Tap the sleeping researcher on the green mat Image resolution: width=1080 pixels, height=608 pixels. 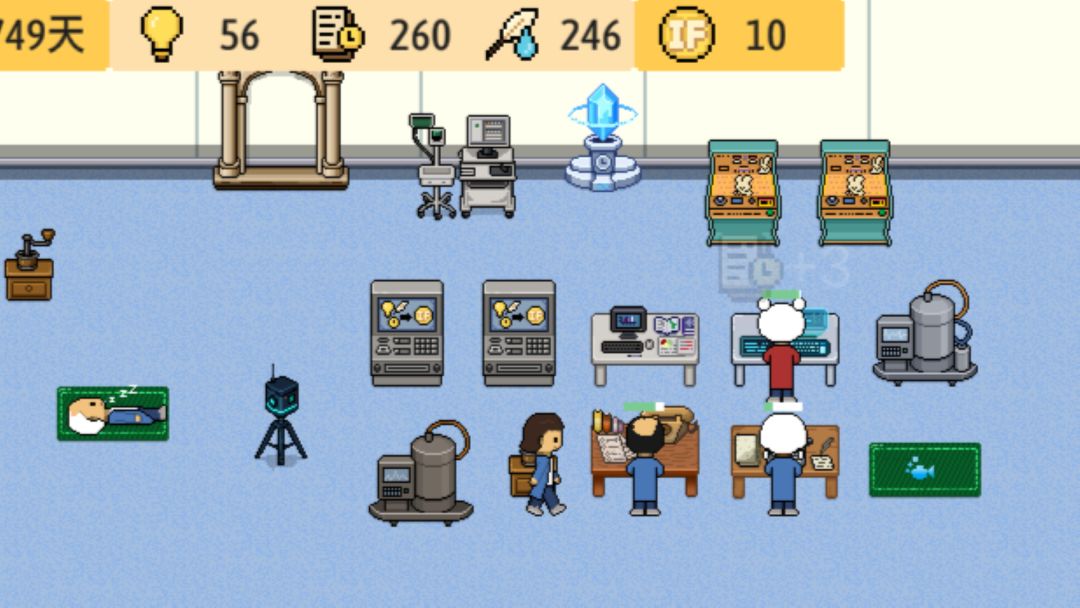(x=112, y=413)
